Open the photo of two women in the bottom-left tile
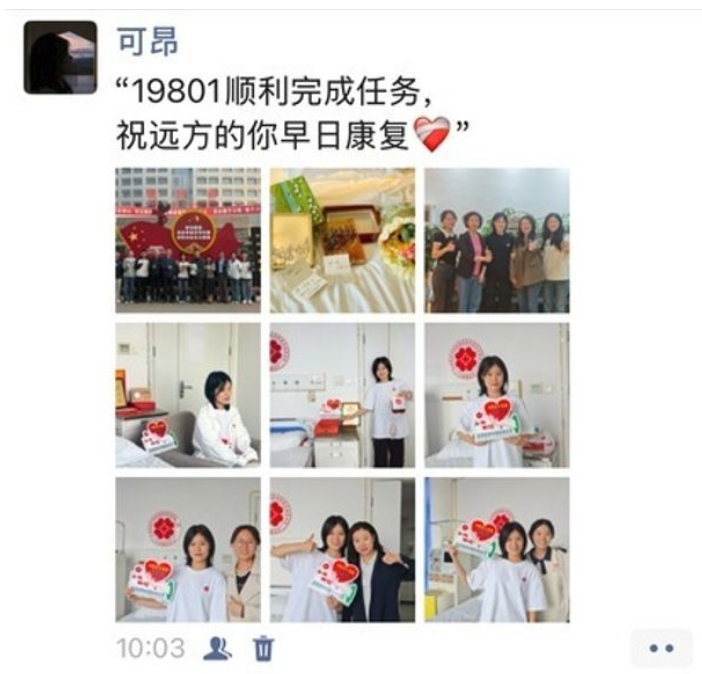The image size is (702, 674). (x=187, y=549)
